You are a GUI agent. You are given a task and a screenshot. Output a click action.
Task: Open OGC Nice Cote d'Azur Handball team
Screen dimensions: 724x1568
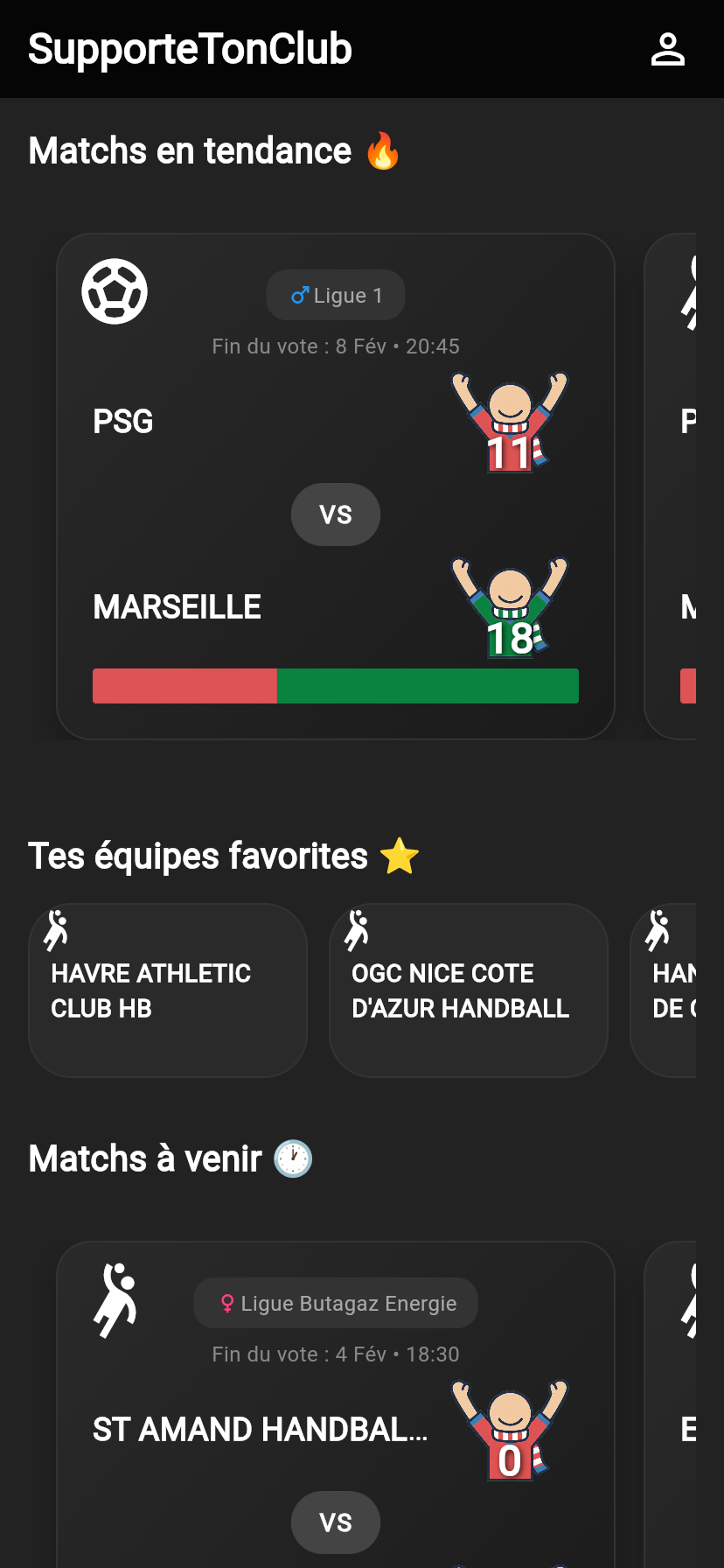click(468, 990)
